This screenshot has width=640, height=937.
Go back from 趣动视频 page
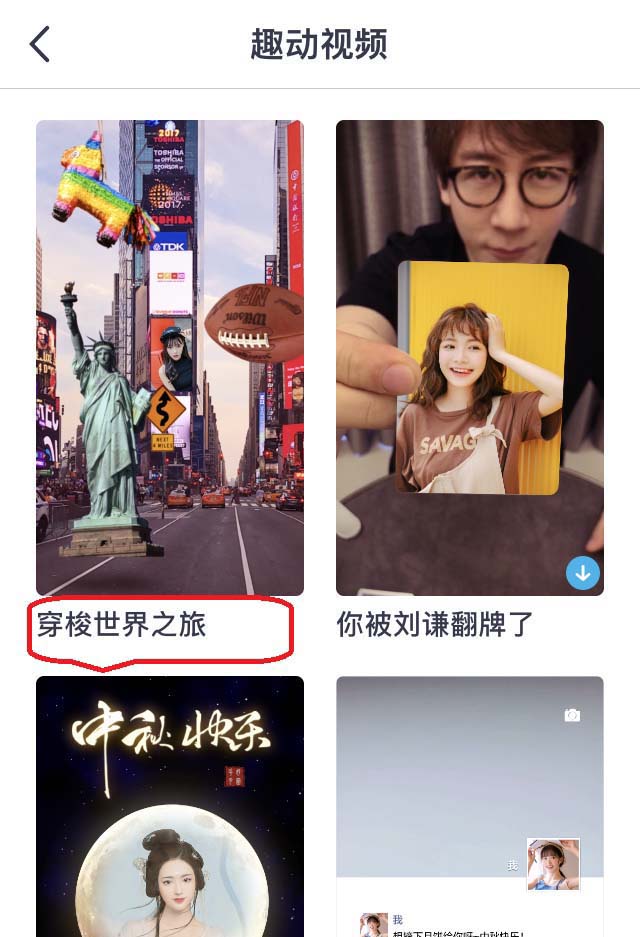tap(40, 45)
